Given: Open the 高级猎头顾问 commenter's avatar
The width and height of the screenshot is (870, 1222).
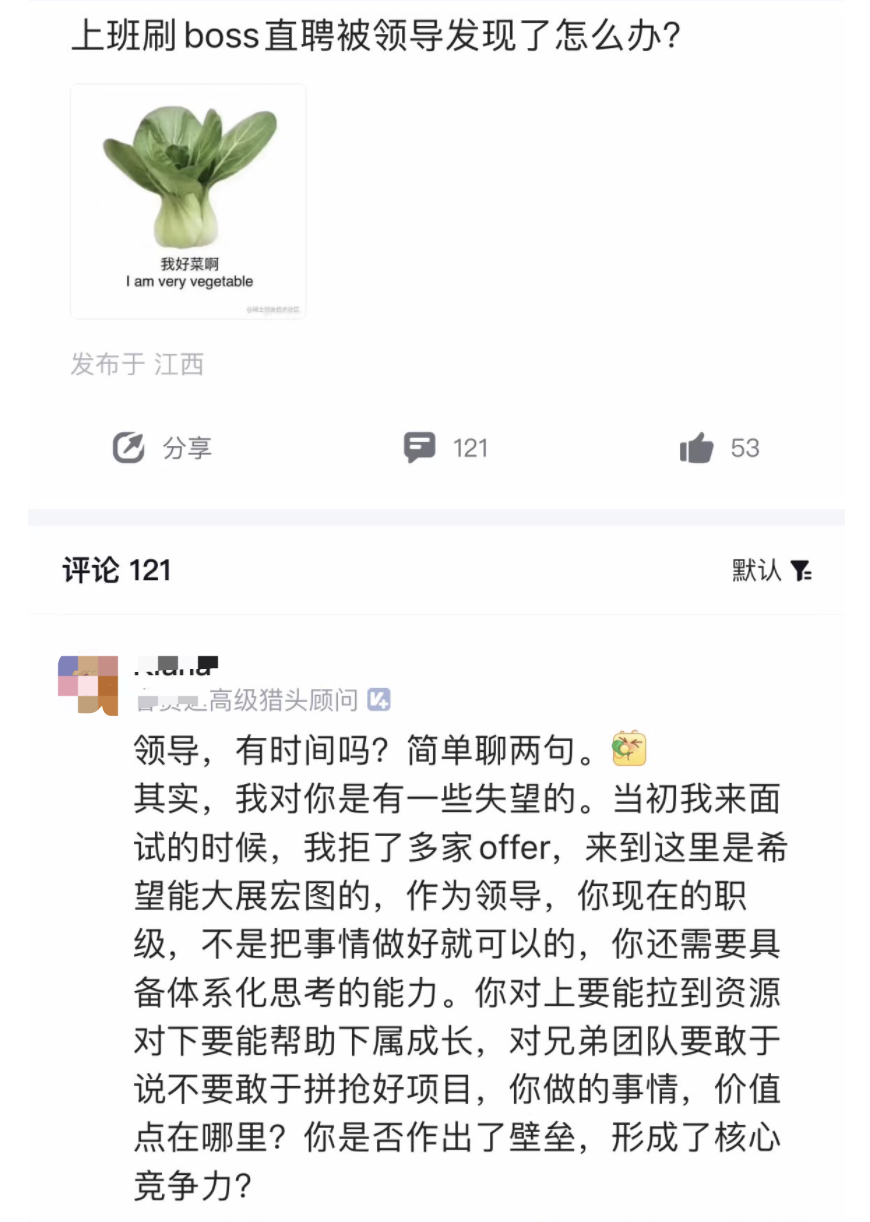Looking at the screenshot, I should pos(88,685).
